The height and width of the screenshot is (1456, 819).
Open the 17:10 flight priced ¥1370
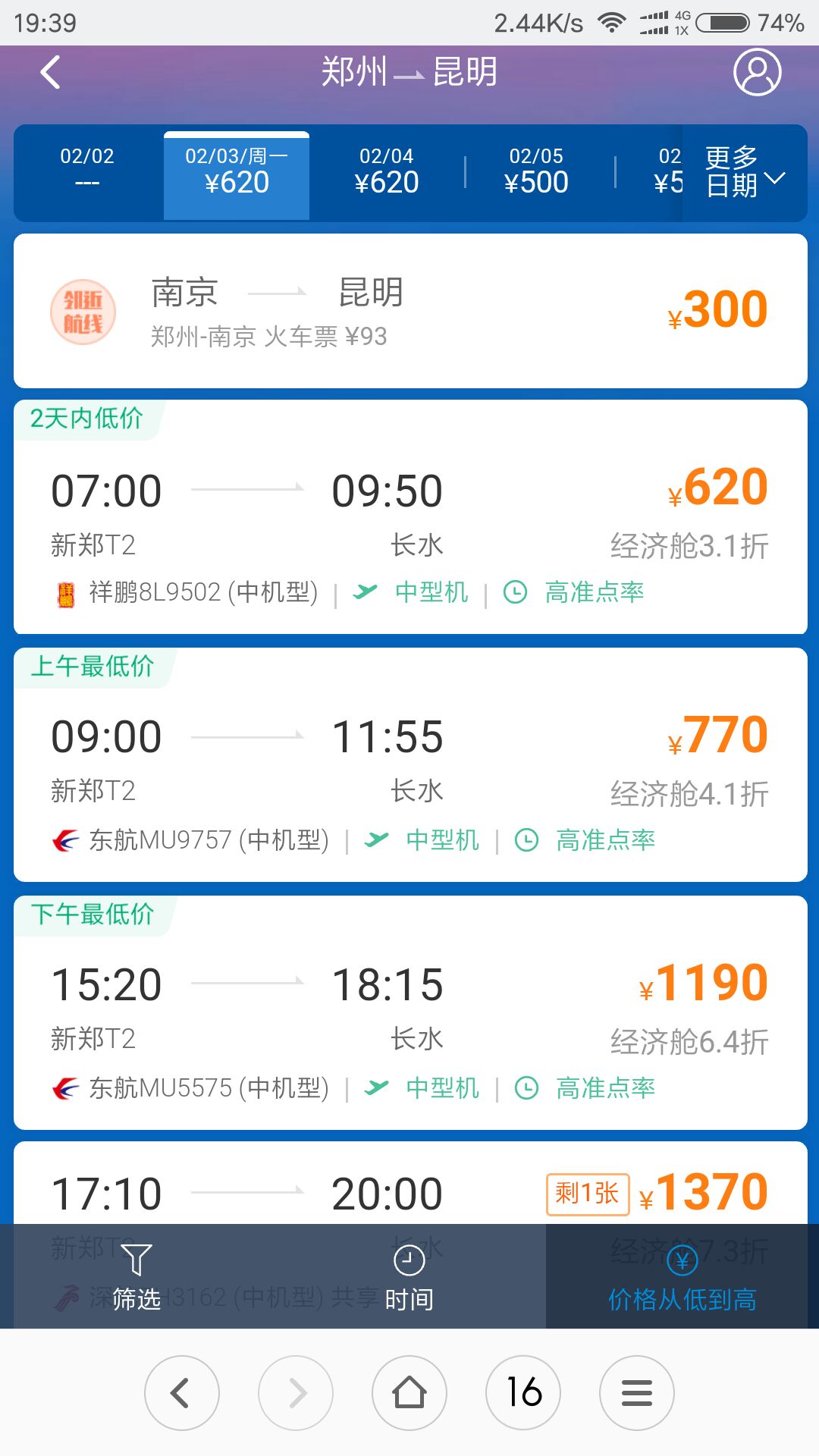(410, 1183)
